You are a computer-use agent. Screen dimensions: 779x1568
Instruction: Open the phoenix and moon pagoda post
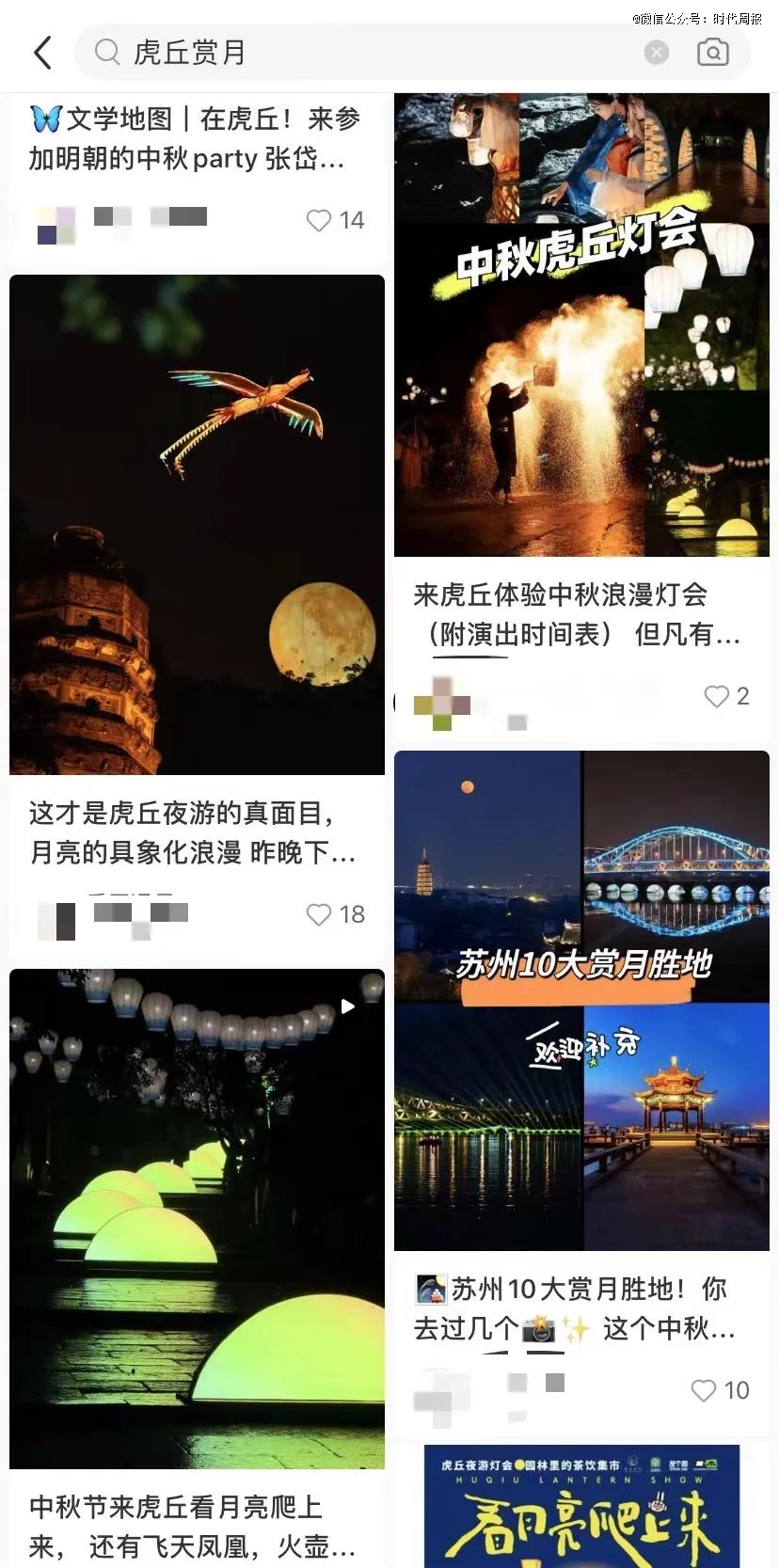(x=197, y=524)
